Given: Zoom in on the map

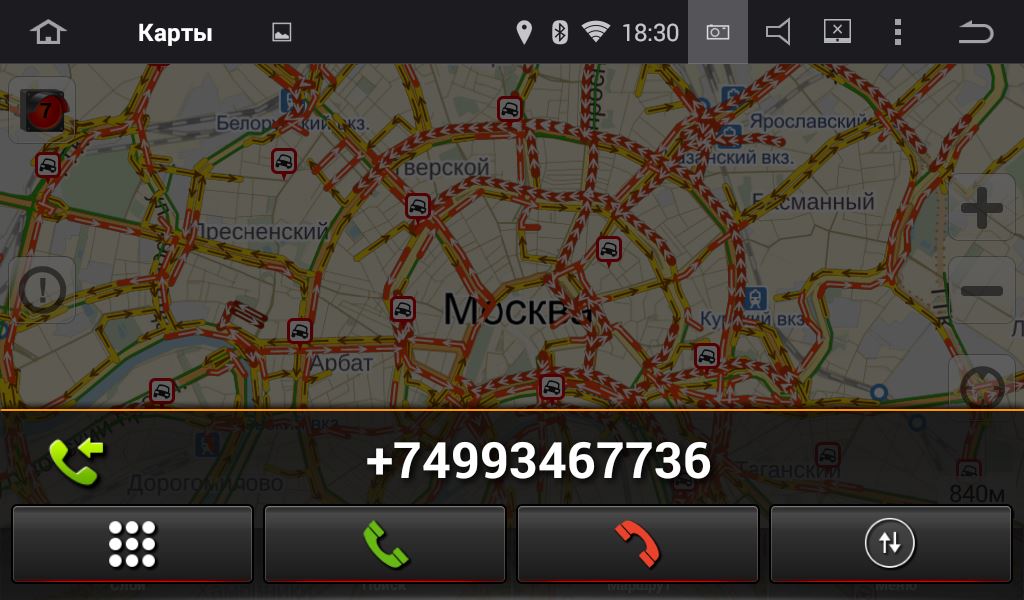Looking at the screenshot, I should (981, 208).
